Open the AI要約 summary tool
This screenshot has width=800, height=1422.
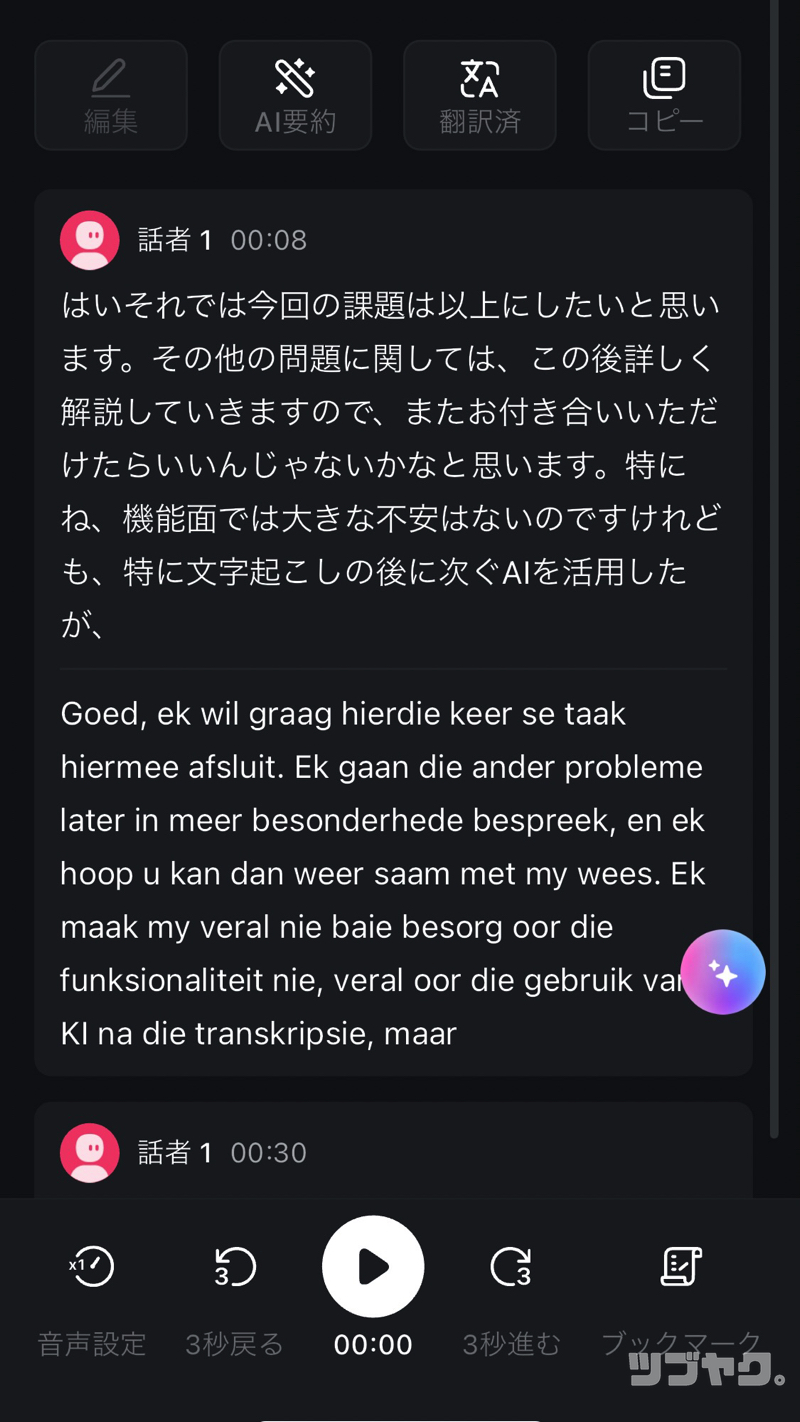point(295,95)
